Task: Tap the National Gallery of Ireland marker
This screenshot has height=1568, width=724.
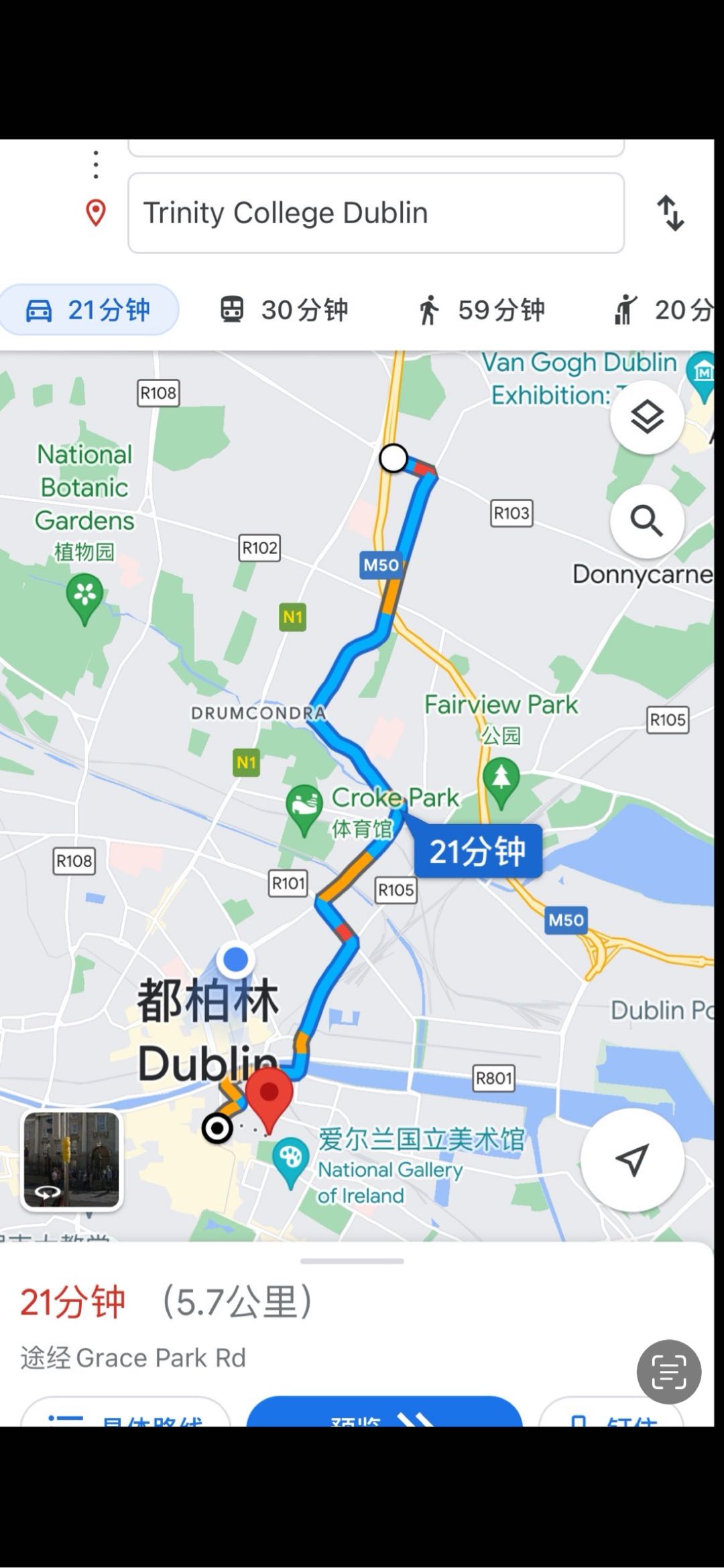Action: [291, 1159]
